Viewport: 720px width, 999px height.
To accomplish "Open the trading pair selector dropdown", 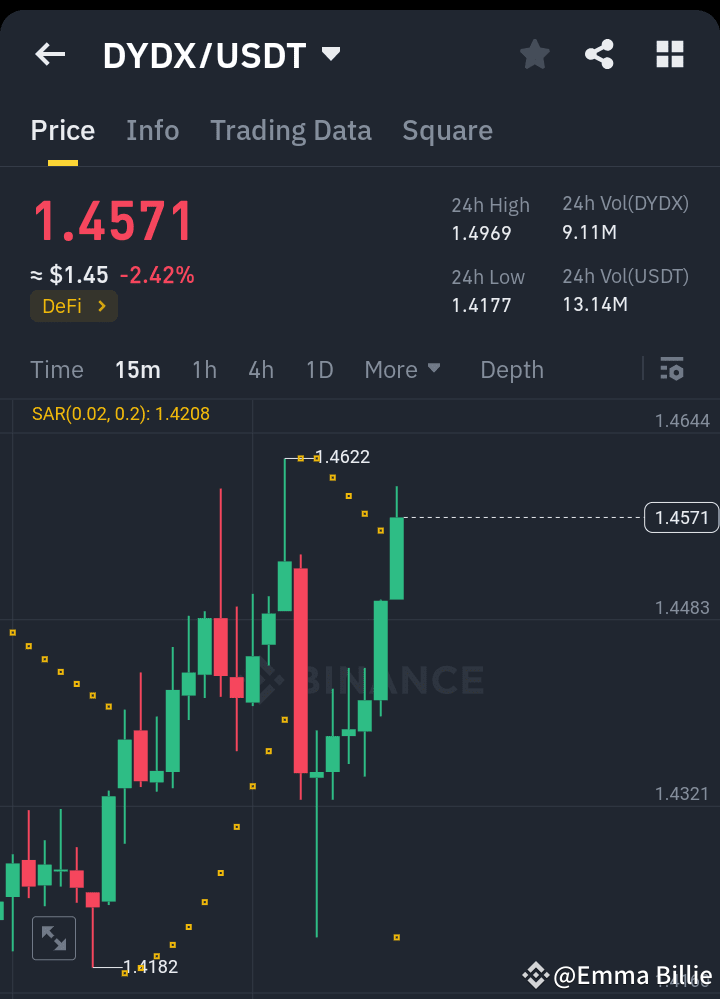I will point(331,55).
